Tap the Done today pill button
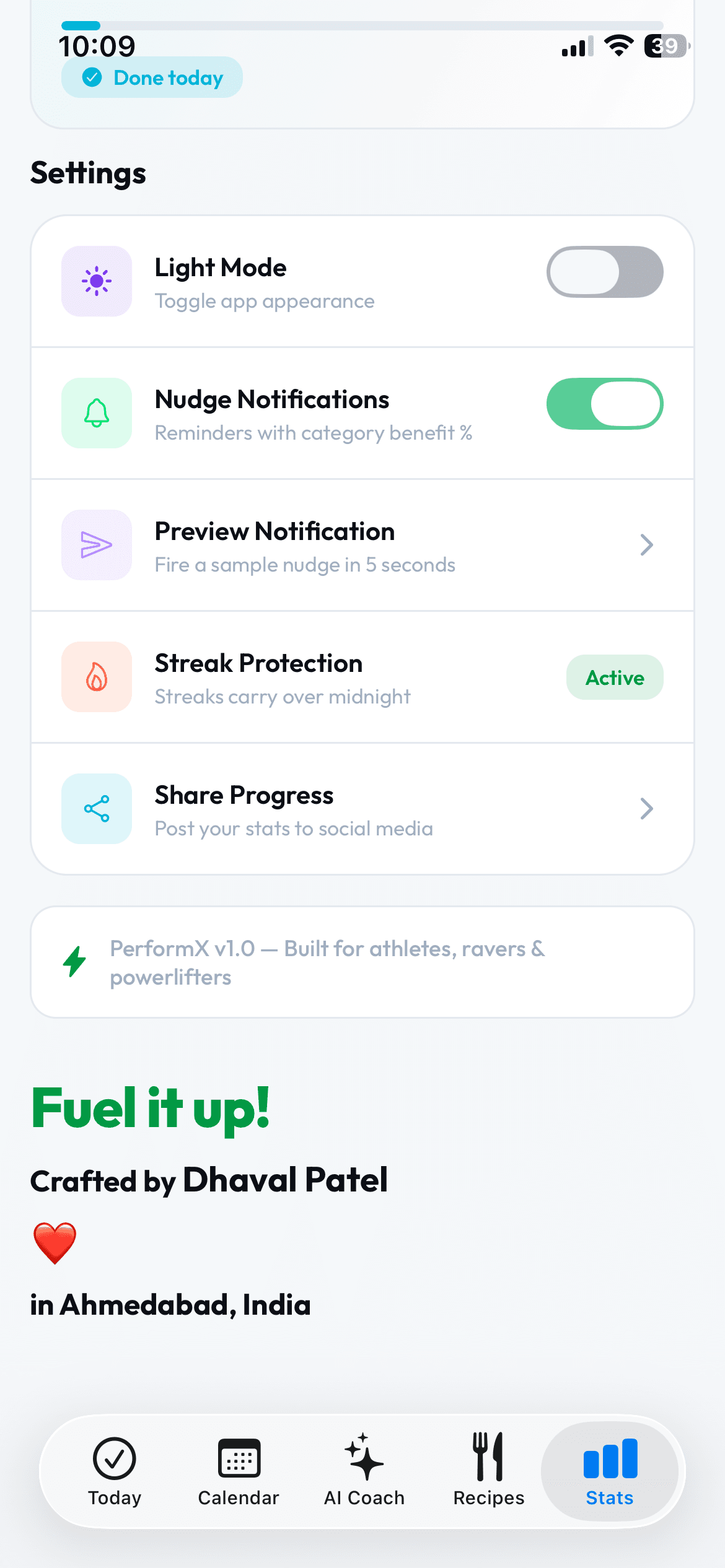725x1568 pixels. tap(152, 77)
